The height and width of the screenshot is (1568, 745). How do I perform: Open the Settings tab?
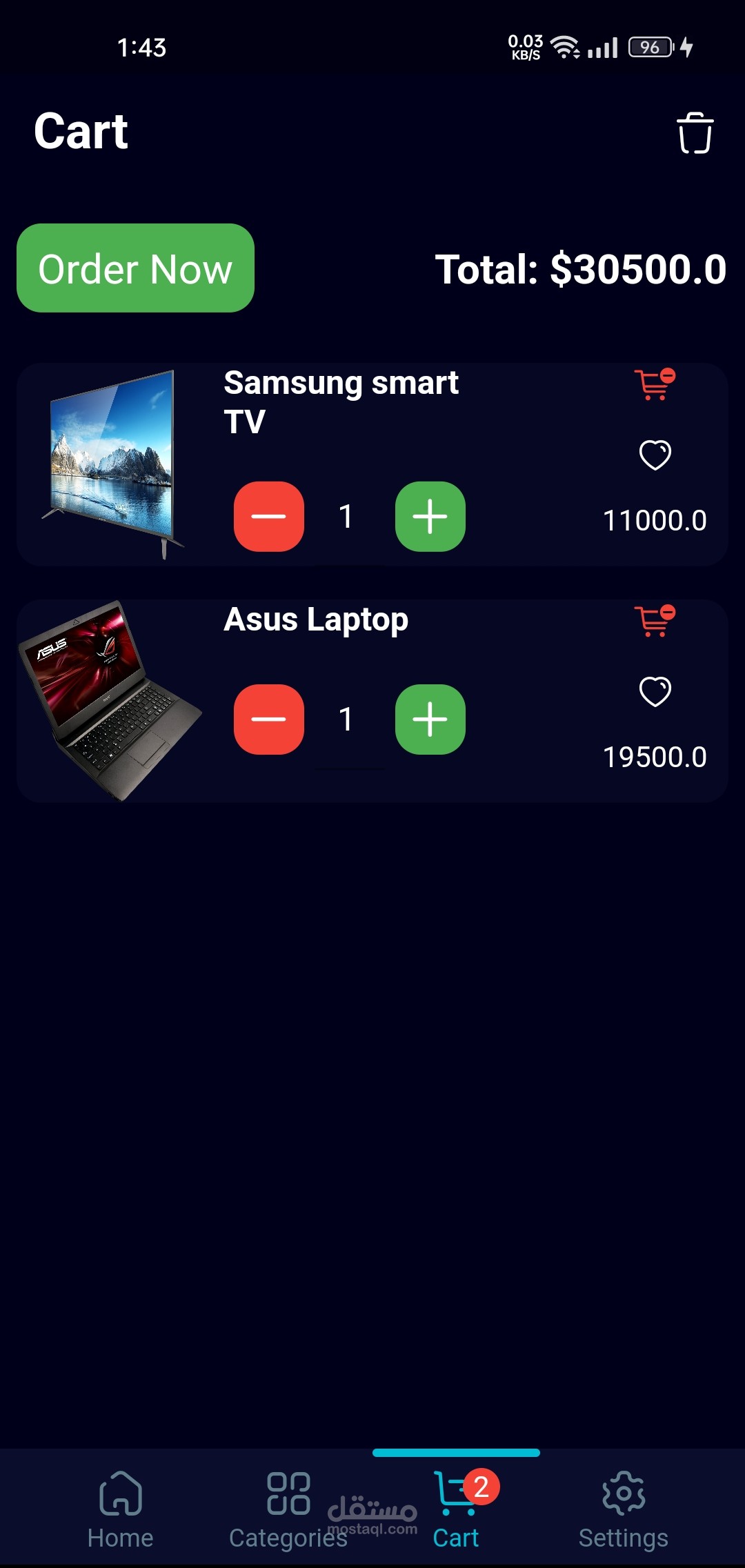(x=623, y=1509)
